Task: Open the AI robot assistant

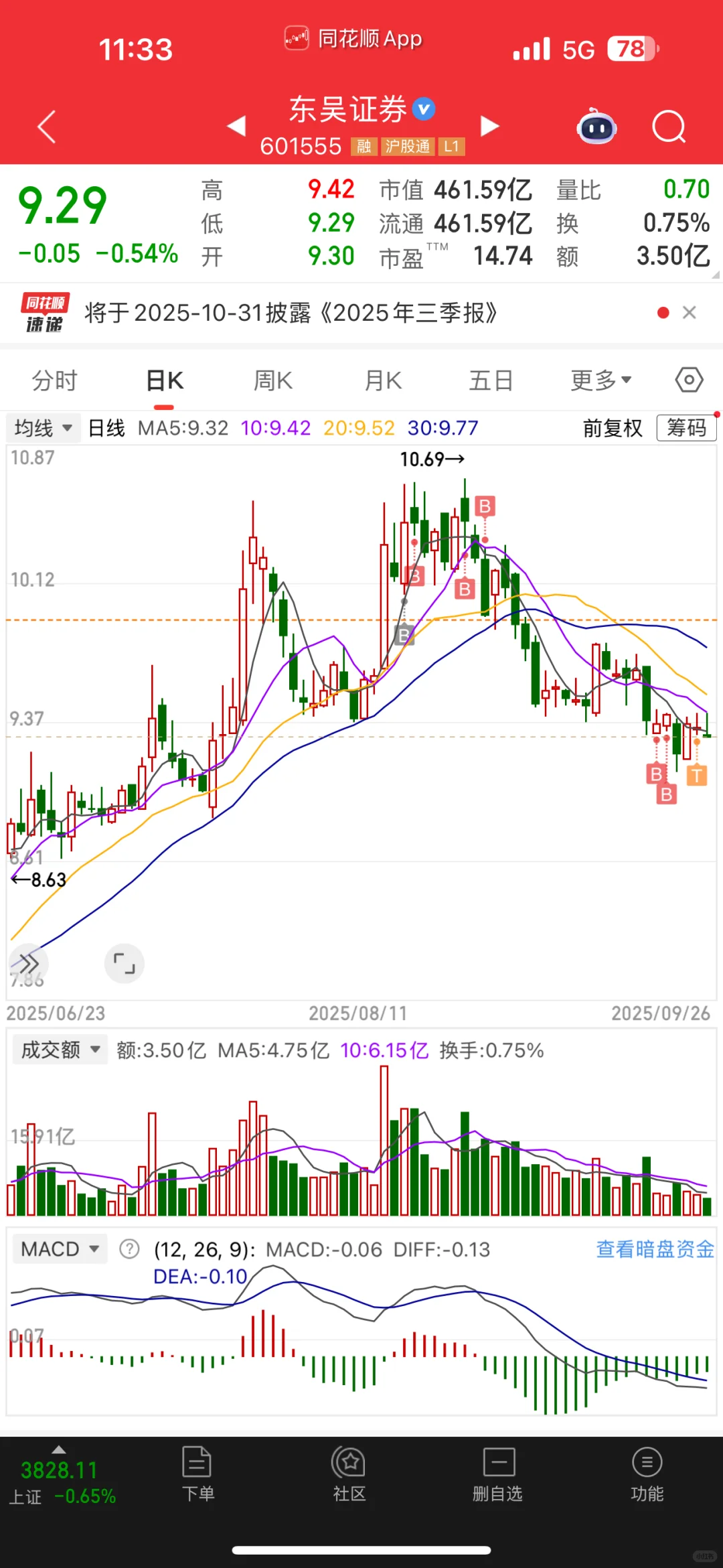Action: [596, 127]
